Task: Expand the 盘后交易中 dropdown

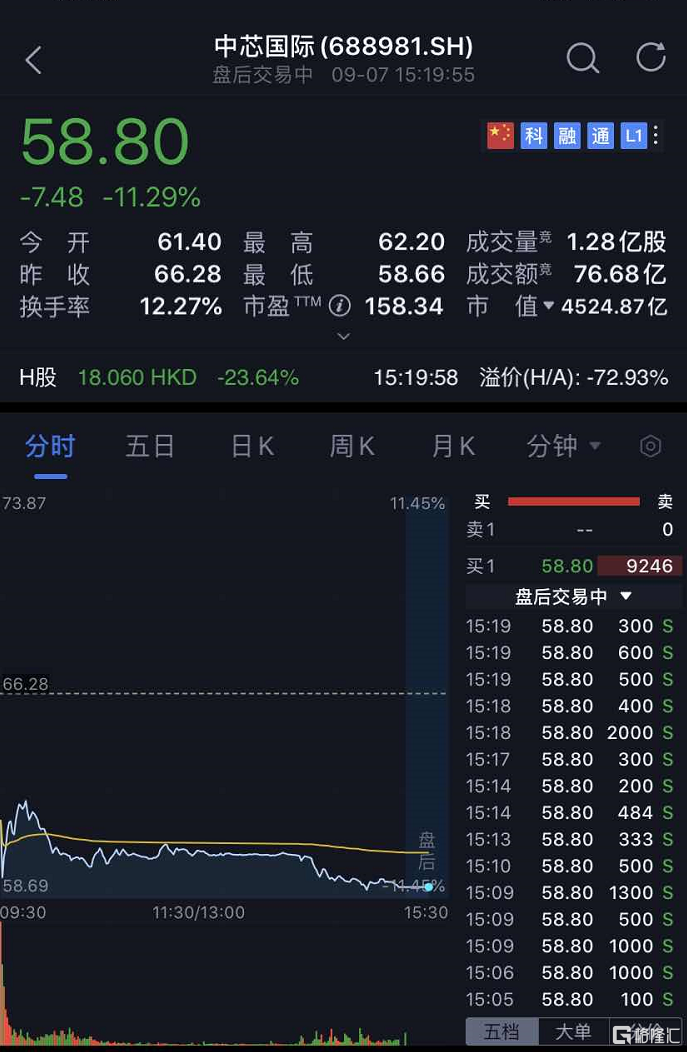Action: coord(574,597)
